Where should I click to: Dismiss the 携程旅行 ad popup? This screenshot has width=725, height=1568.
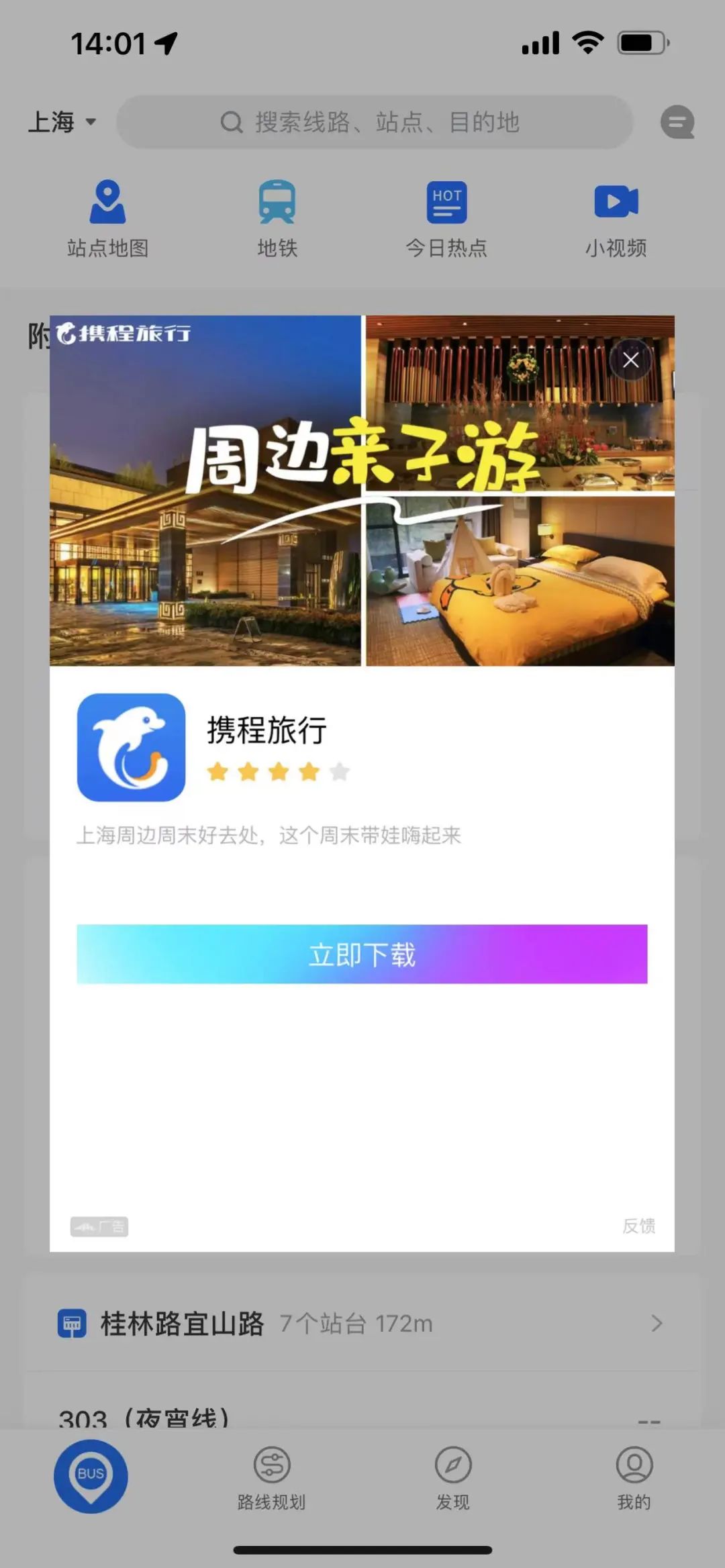[x=630, y=360]
